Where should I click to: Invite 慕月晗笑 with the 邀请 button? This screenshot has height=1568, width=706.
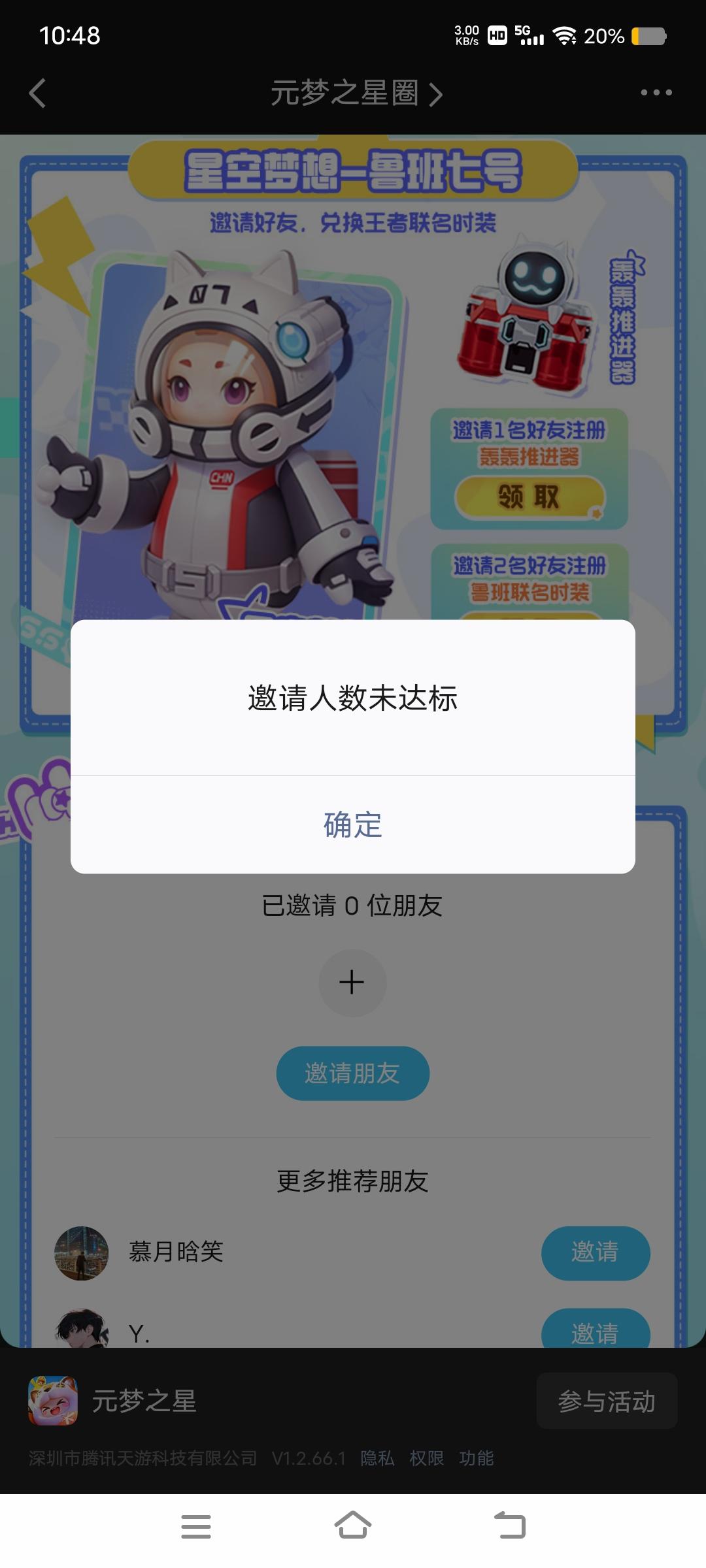coord(596,1252)
